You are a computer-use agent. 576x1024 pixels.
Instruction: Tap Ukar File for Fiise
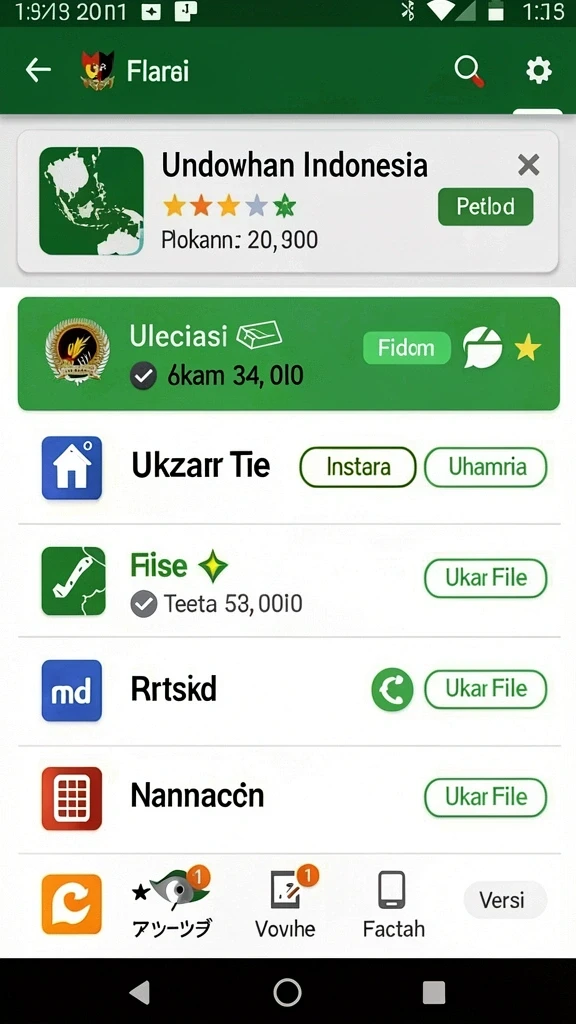tap(486, 578)
